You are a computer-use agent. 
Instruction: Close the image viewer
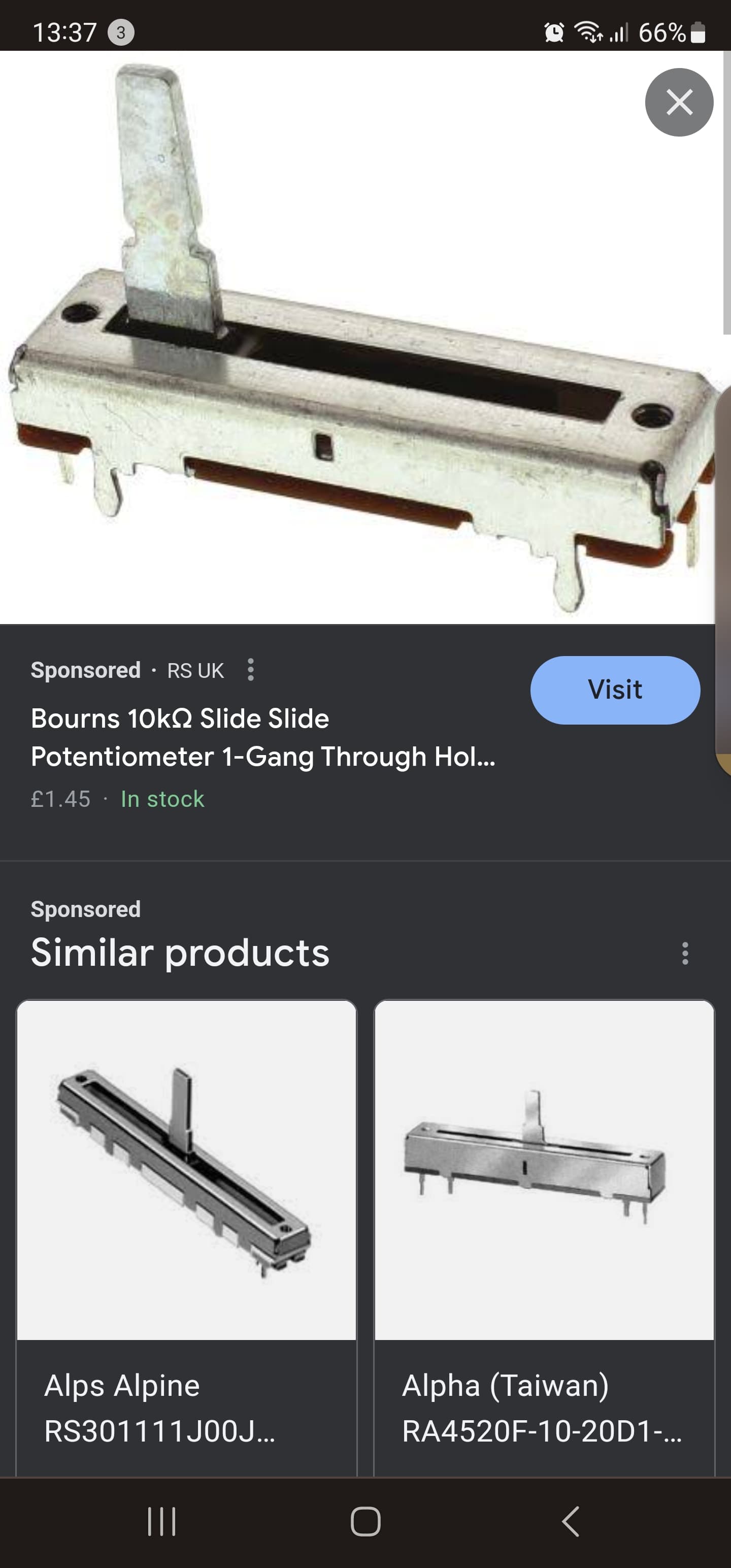pos(679,102)
